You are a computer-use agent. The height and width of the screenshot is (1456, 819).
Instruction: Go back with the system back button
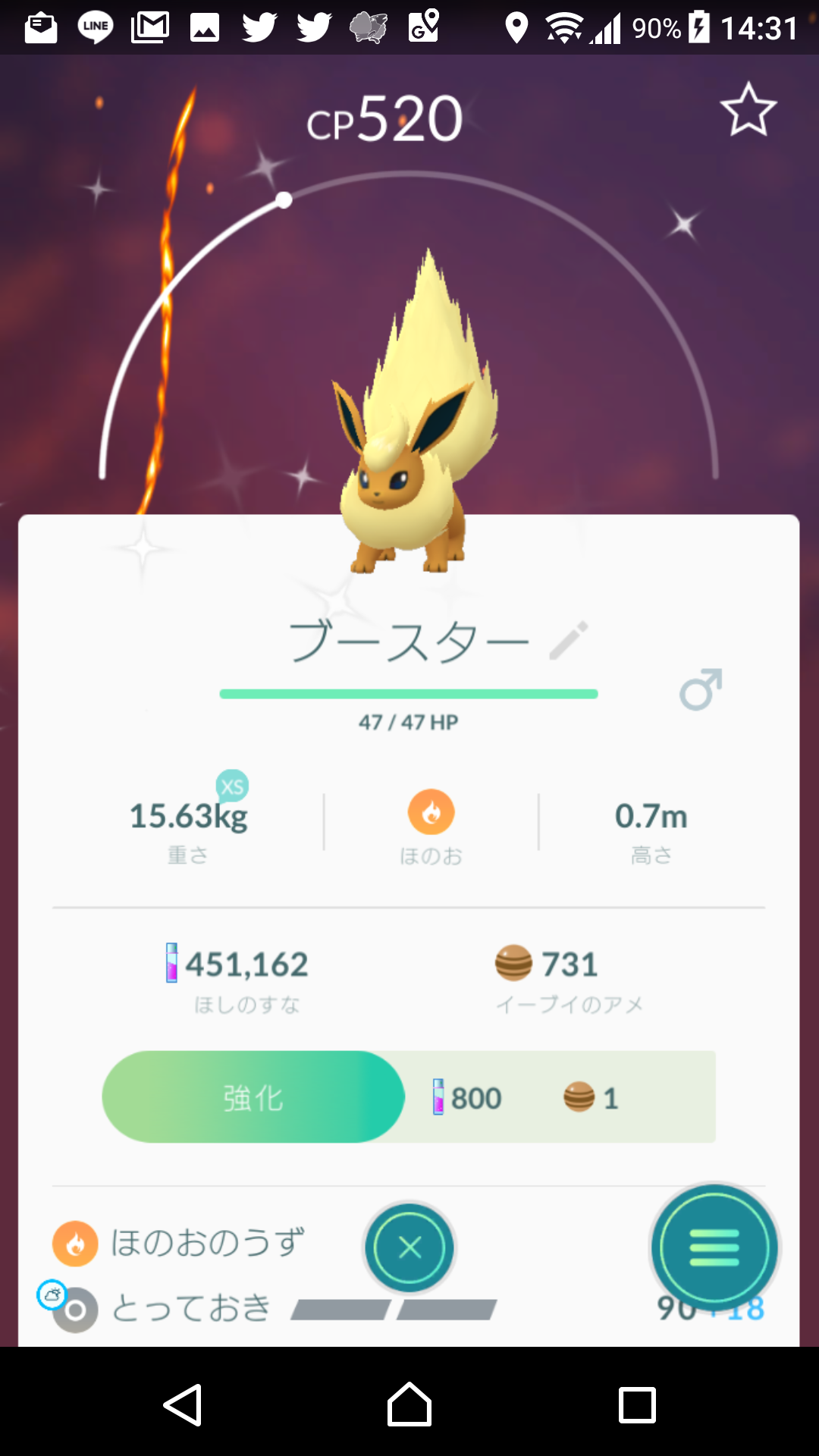point(183,1405)
